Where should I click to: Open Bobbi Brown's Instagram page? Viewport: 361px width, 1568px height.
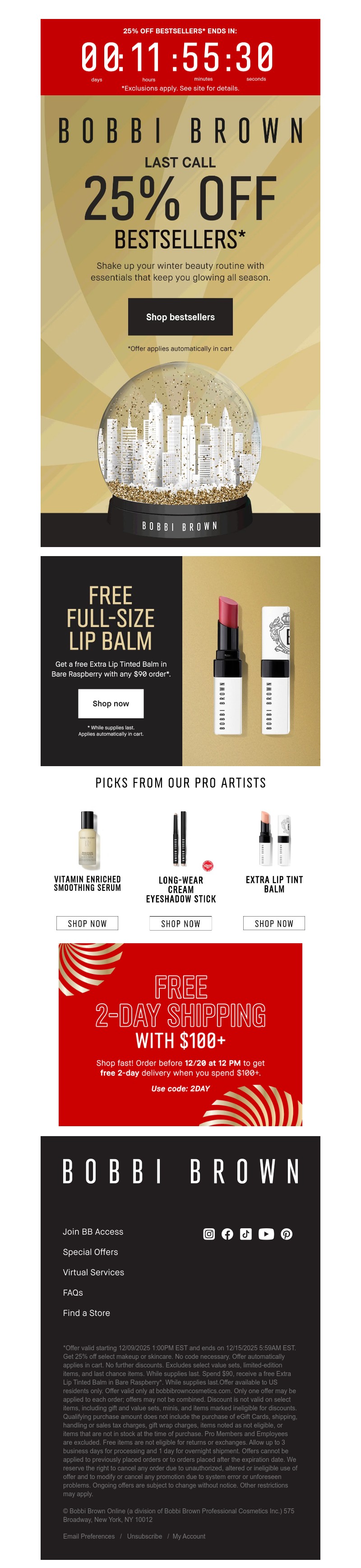(209, 1234)
